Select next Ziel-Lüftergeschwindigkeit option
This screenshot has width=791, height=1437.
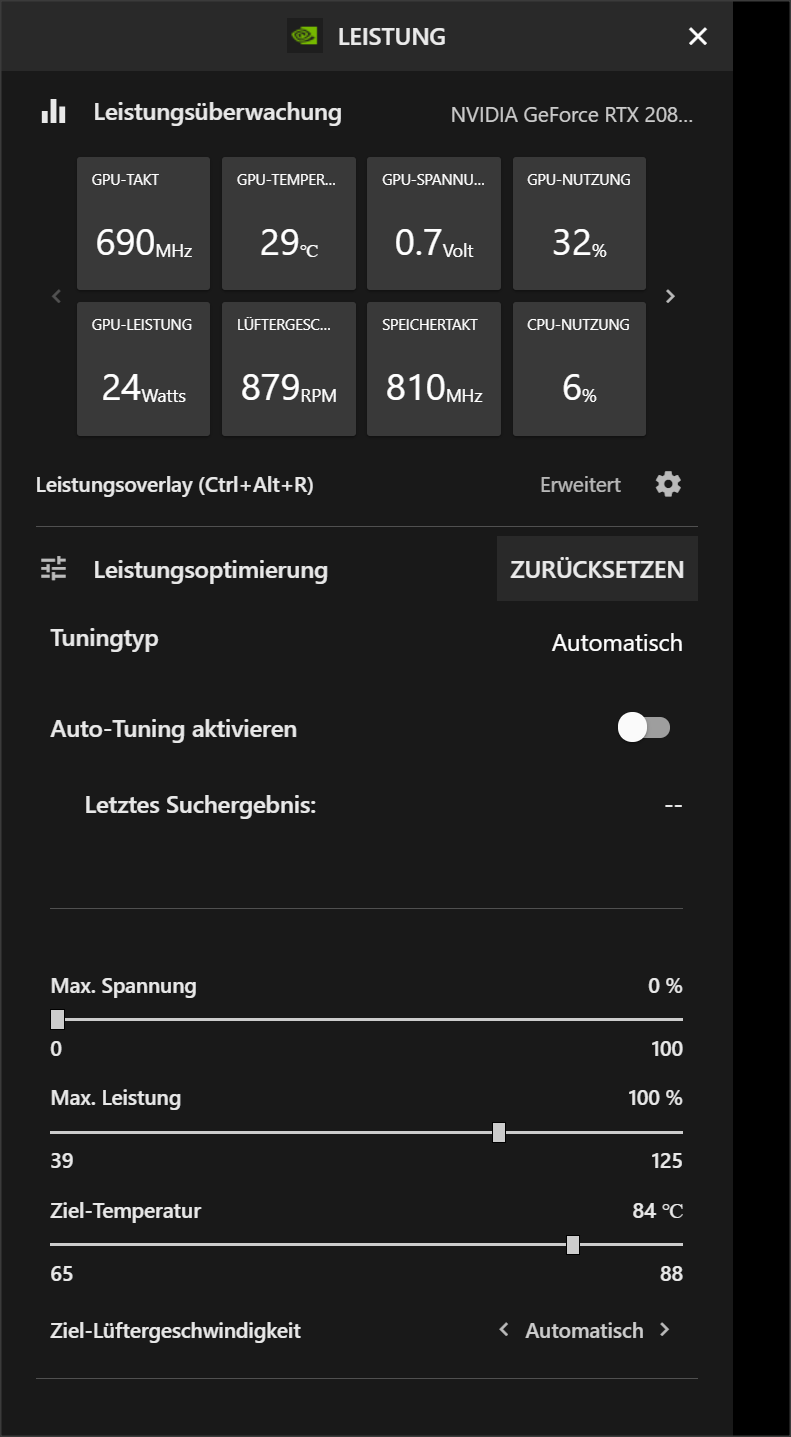(665, 1330)
